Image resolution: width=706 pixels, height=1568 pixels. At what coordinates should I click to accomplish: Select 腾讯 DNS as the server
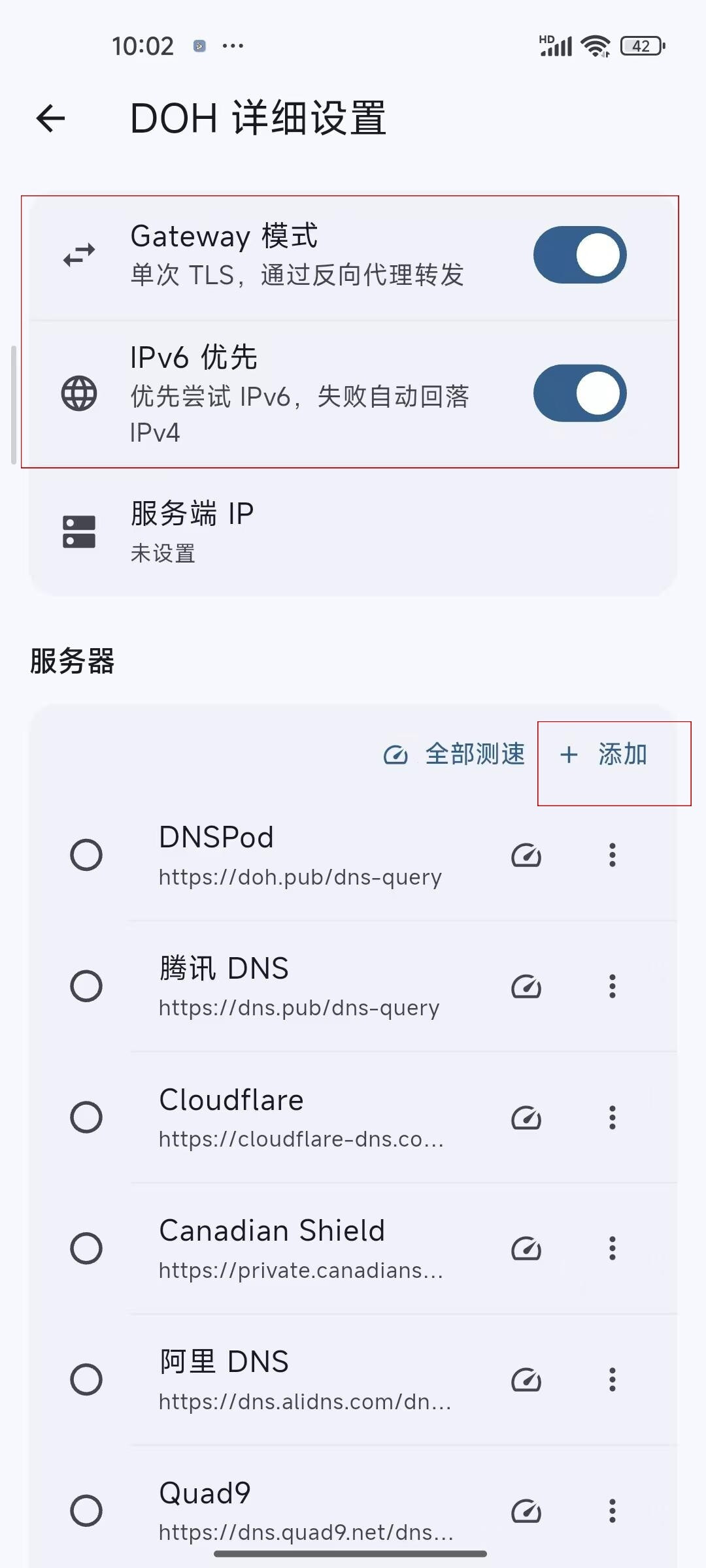86,986
